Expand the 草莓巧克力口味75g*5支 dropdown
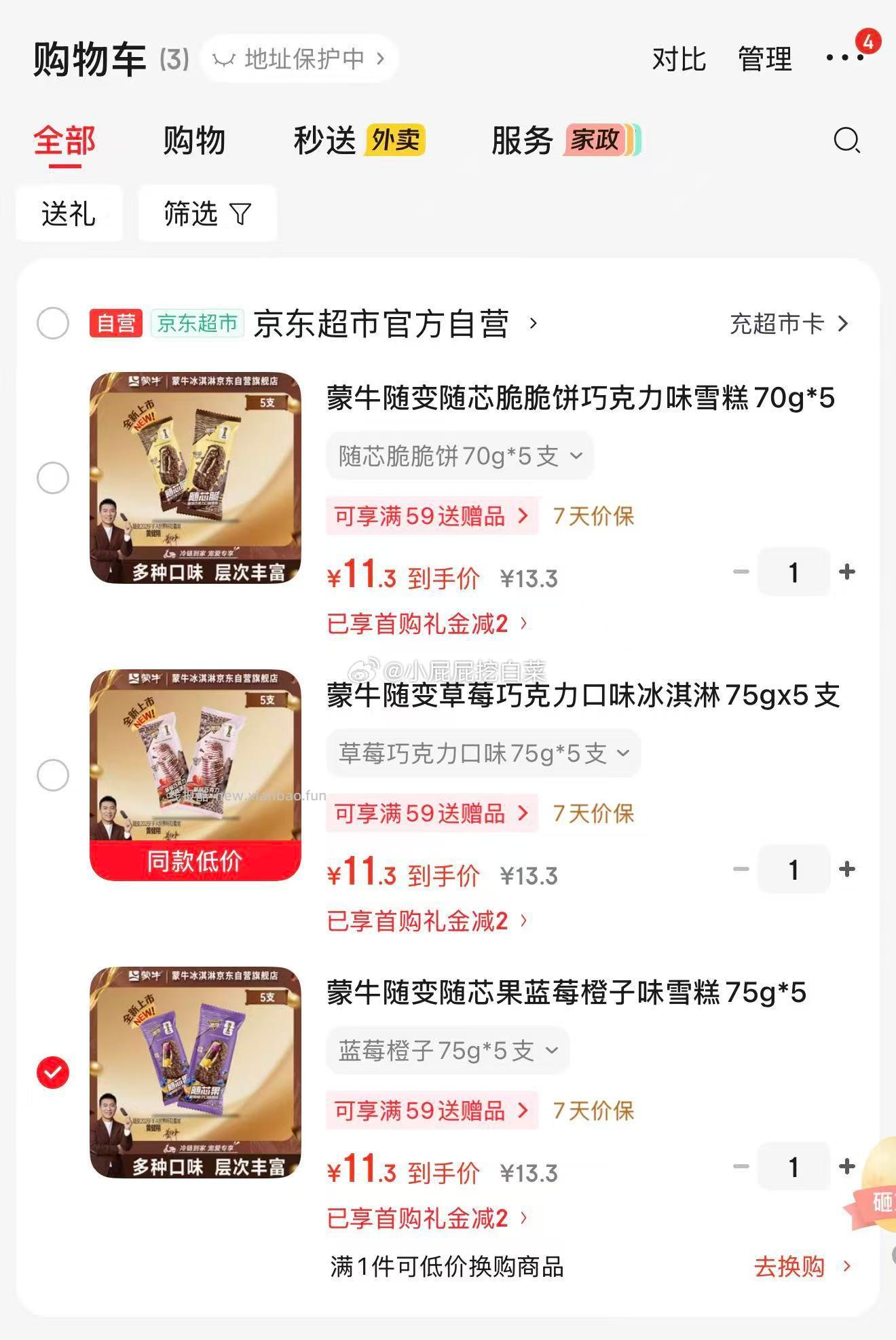This screenshot has width=896, height=1340. [481, 753]
